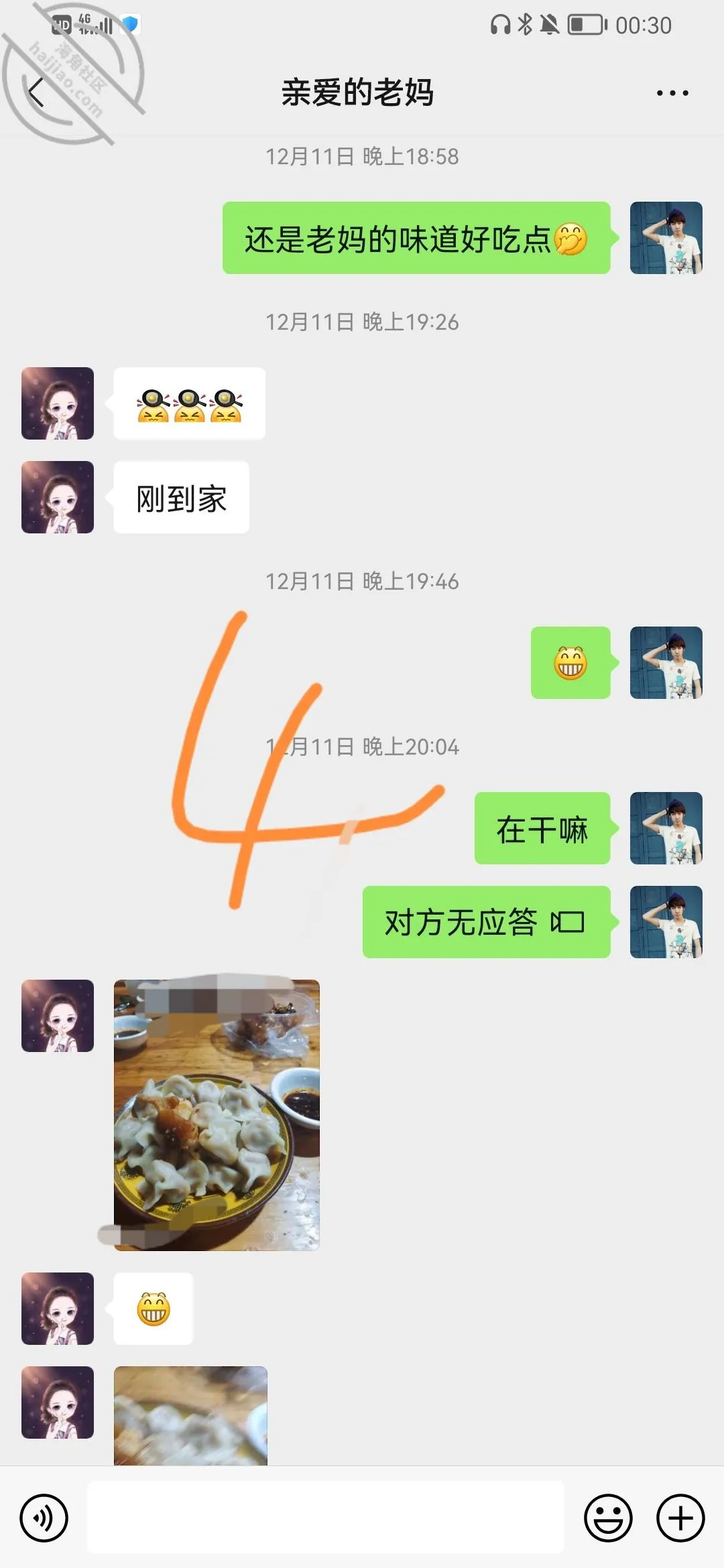Go back from the 亲爱的老妈 chat
724x1568 pixels.
click(x=37, y=92)
